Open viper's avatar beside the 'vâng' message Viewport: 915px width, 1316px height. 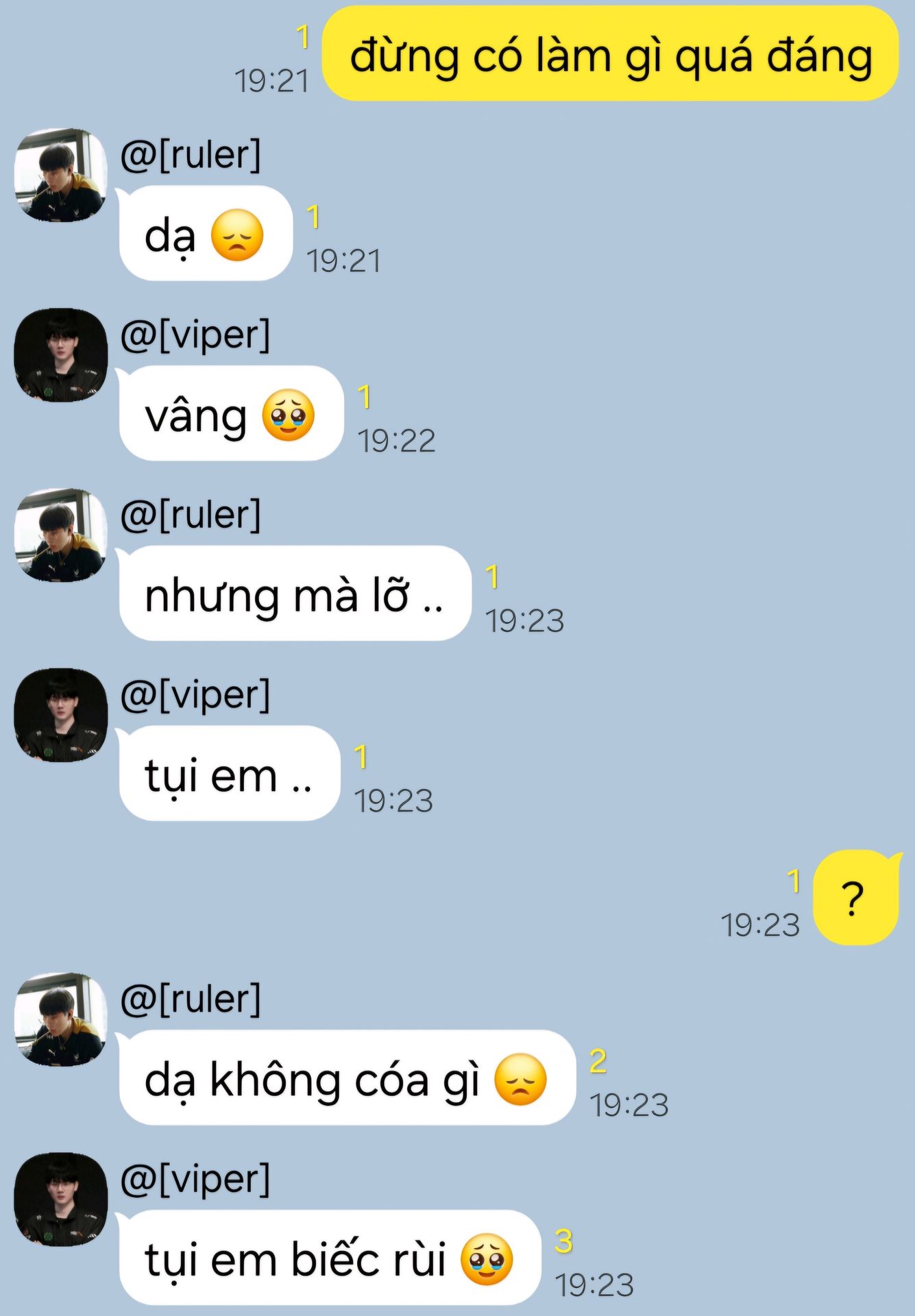click(x=60, y=355)
